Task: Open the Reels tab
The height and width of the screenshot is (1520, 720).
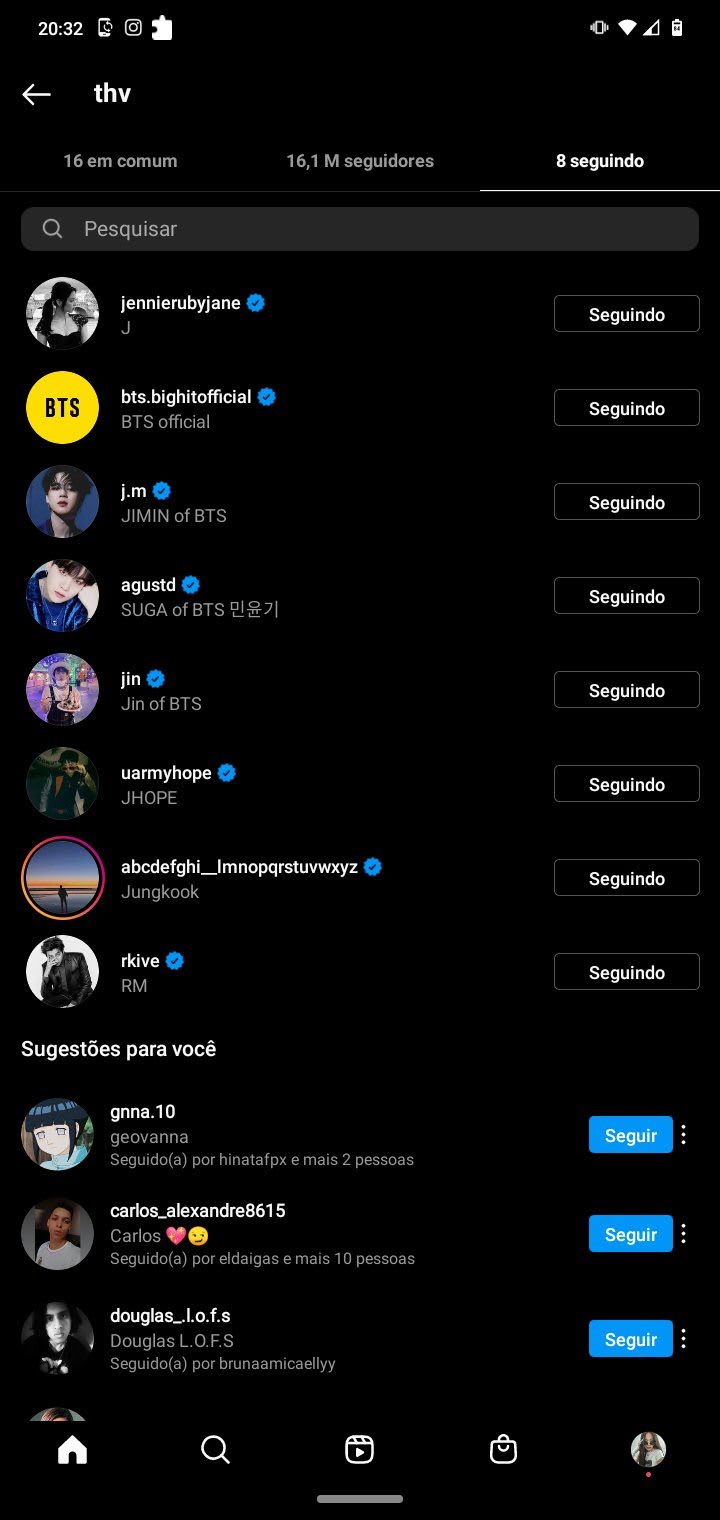Action: [x=359, y=1449]
